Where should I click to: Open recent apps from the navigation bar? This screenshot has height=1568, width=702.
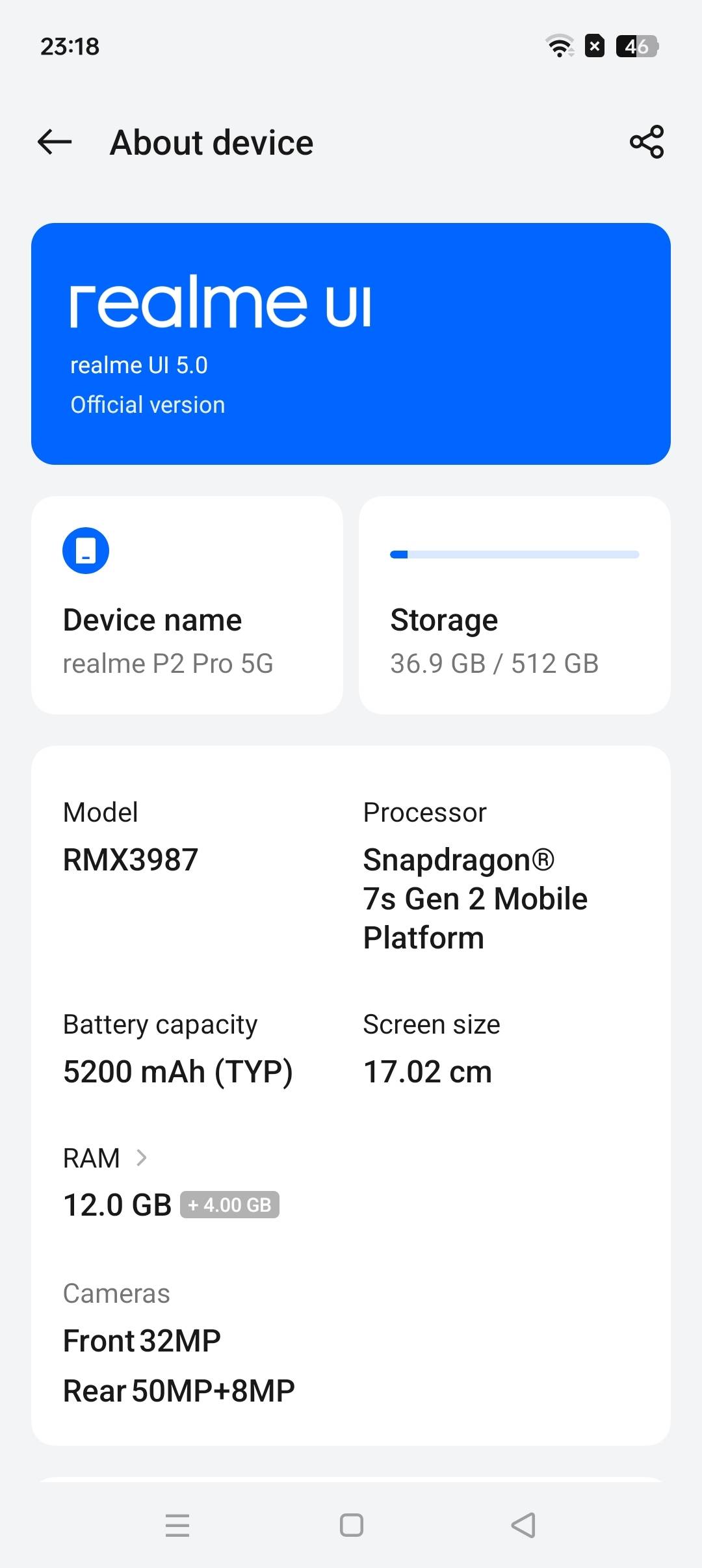tap(177, 1526)
